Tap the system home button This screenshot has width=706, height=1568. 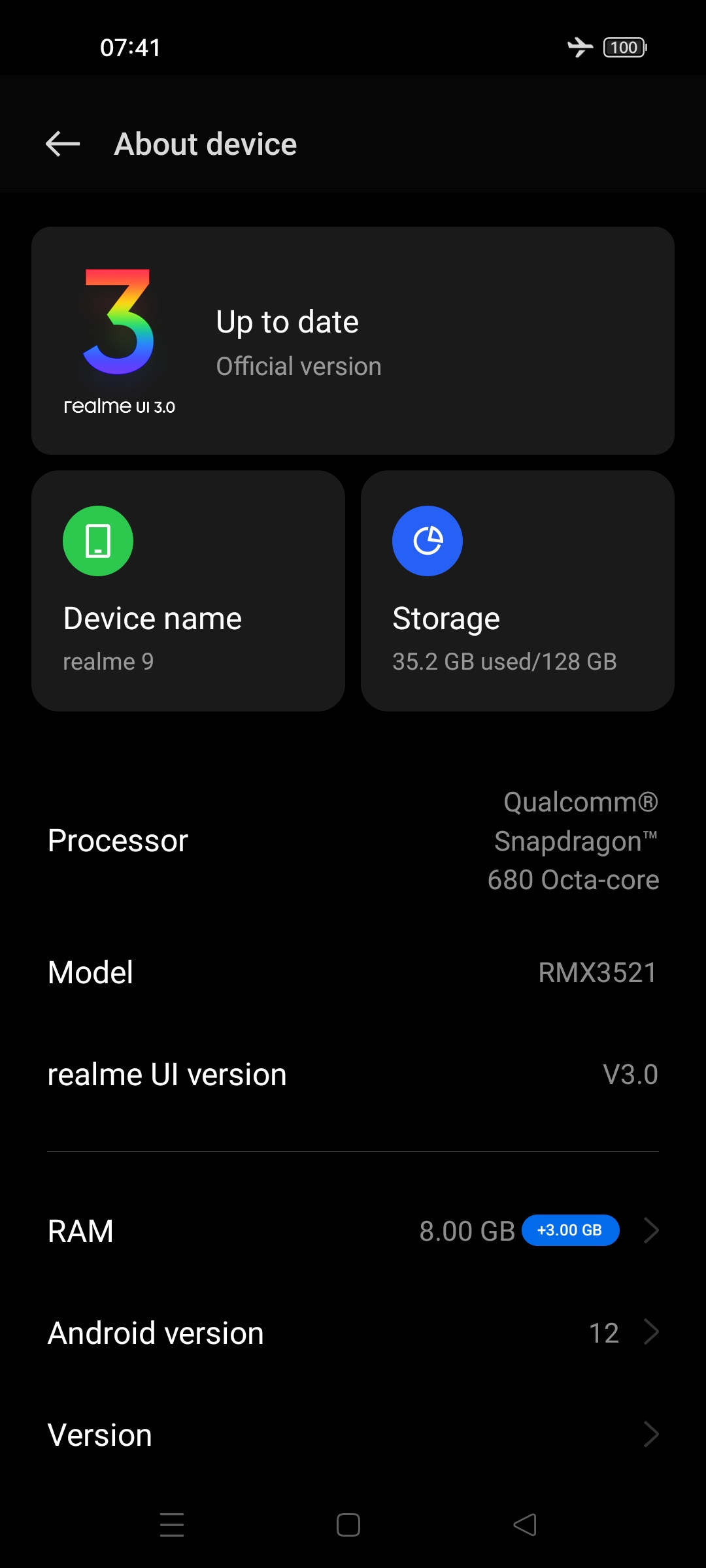click(348, 1525)
